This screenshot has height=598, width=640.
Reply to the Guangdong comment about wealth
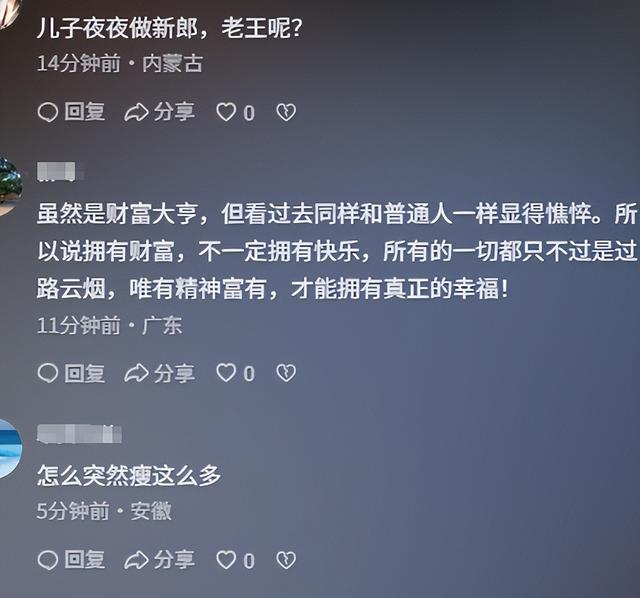(70, 373)
